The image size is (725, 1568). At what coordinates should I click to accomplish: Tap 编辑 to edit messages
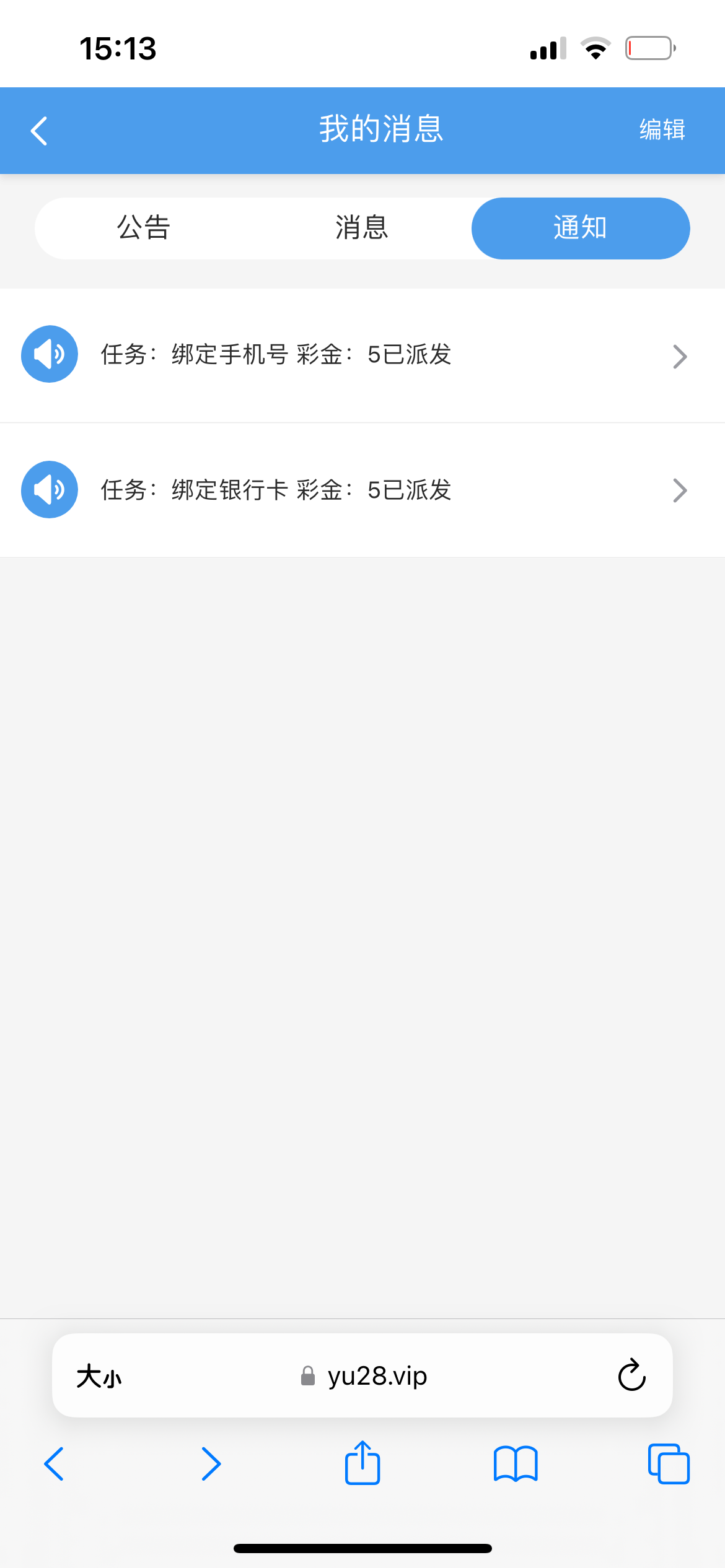[x=662, y=130]
